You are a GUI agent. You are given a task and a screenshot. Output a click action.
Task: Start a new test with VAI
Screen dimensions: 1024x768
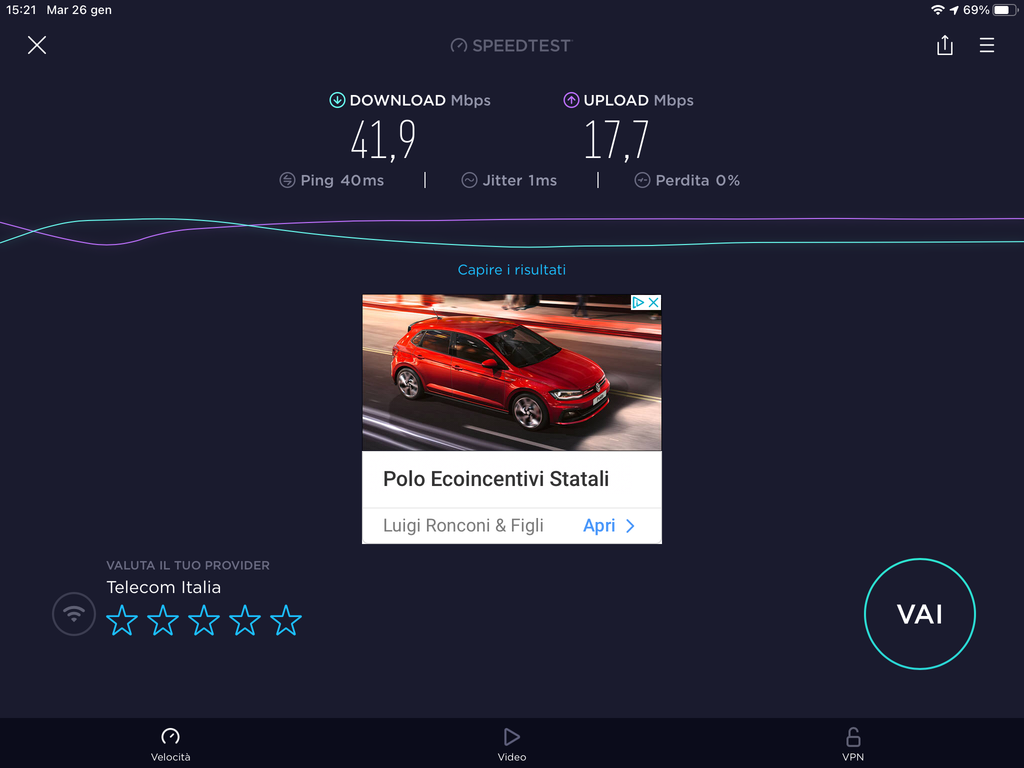919,613
